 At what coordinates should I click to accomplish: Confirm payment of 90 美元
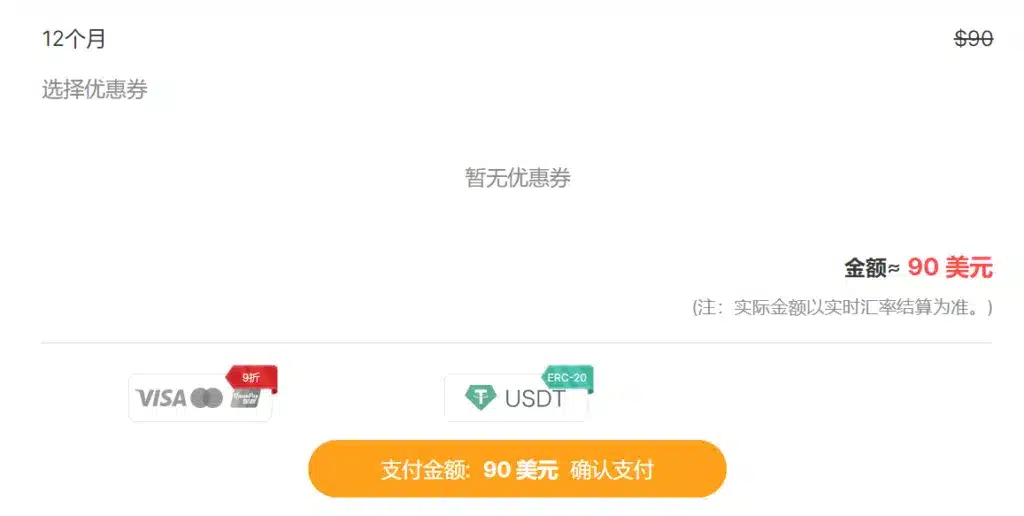517,469
